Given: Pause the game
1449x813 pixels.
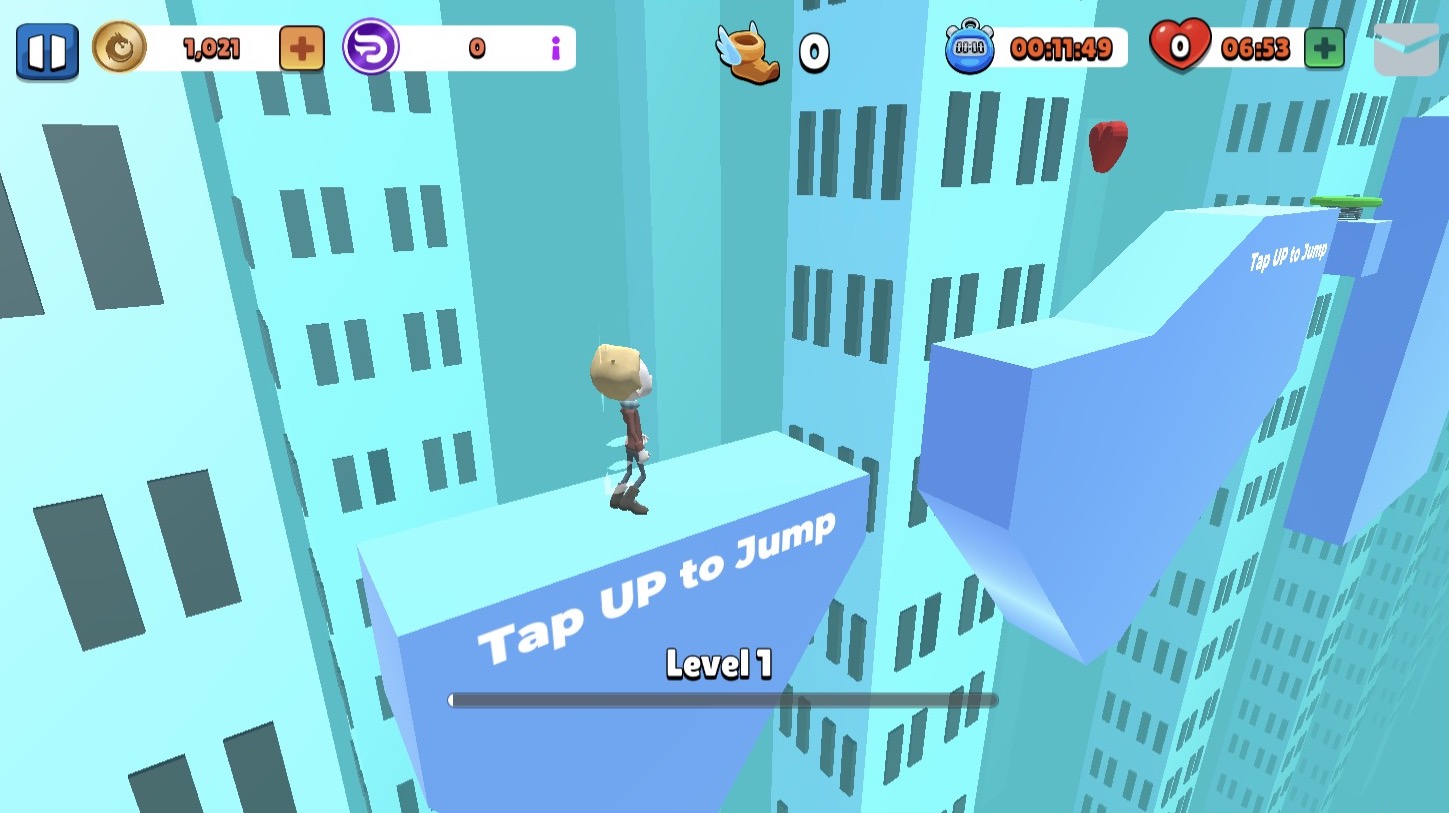Looking at the screenshot, I should point(47,51).
